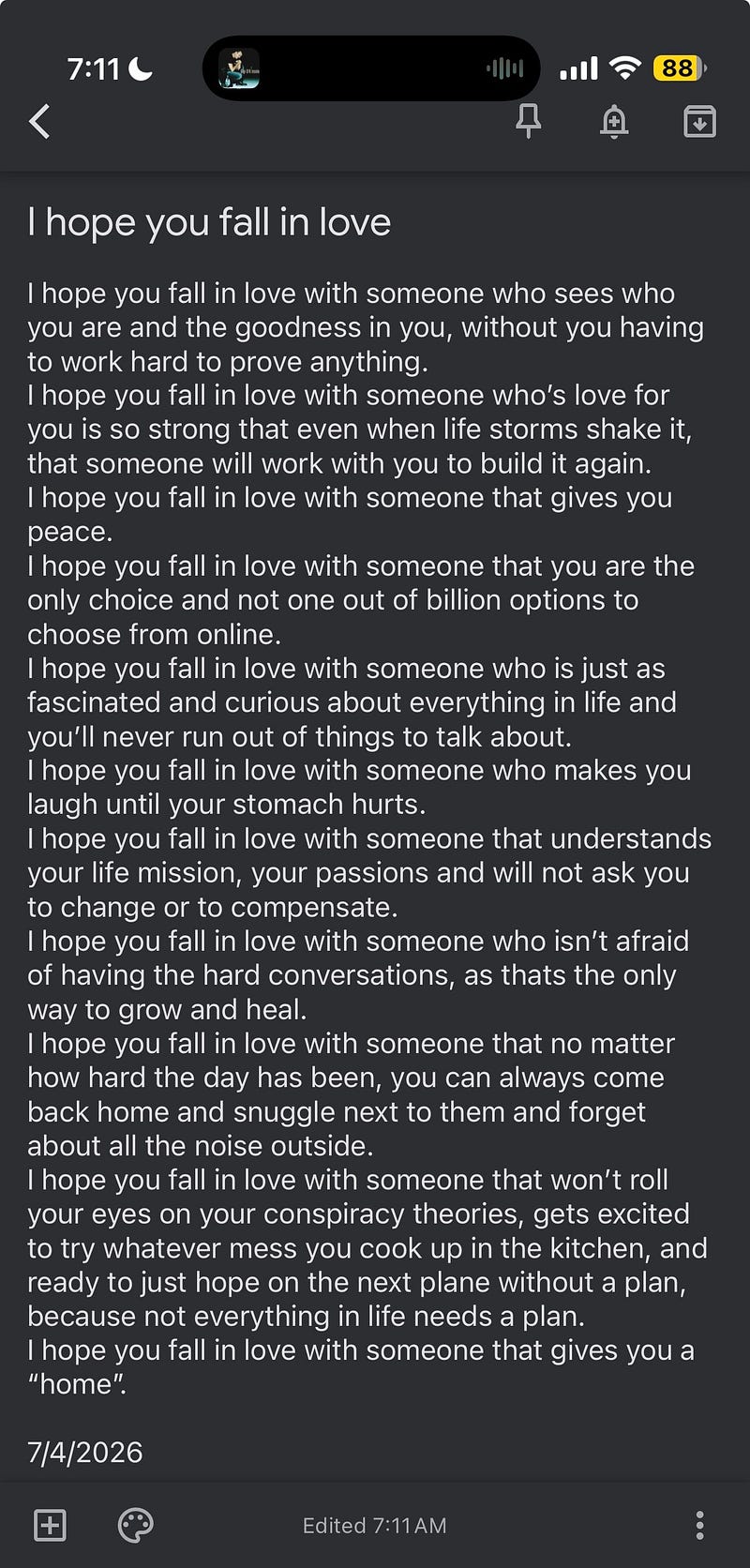The width and height of the screenshot is (750, 1568).
Task: Open the color palette options
Action: pos(136,1525)
